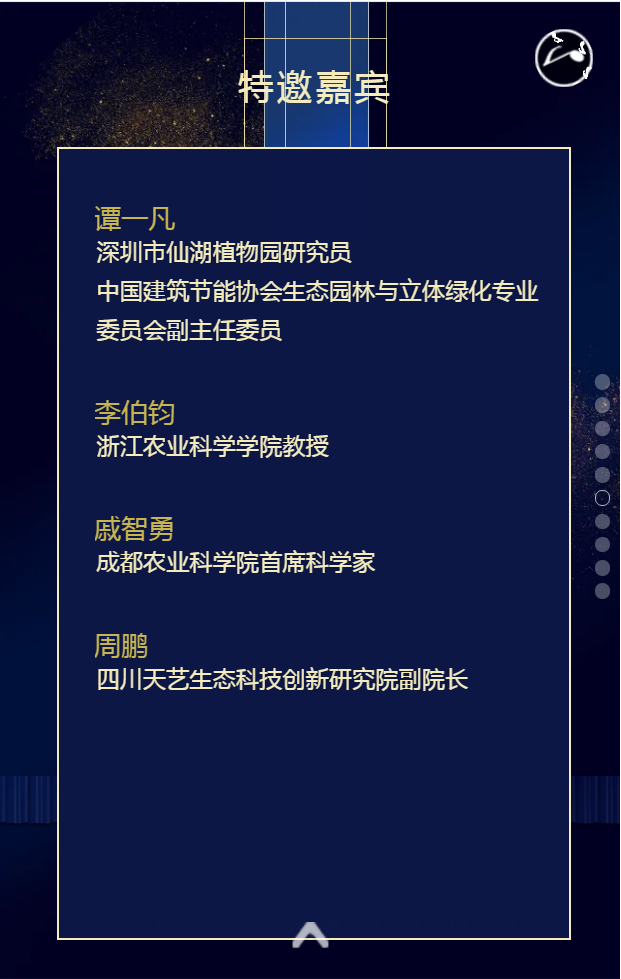Tap the up arrow to continue

click(311, 935)
